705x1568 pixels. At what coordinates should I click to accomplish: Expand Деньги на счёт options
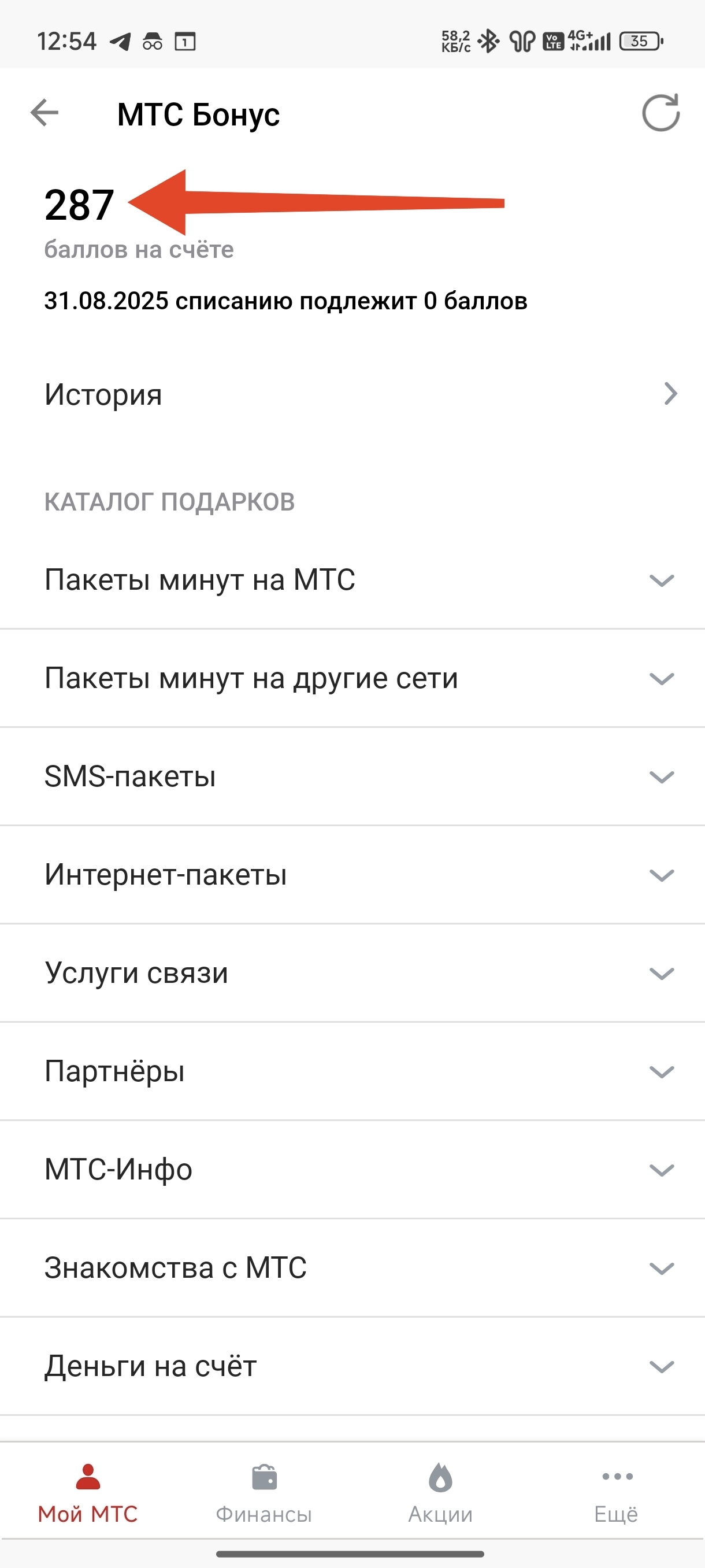353,1367
